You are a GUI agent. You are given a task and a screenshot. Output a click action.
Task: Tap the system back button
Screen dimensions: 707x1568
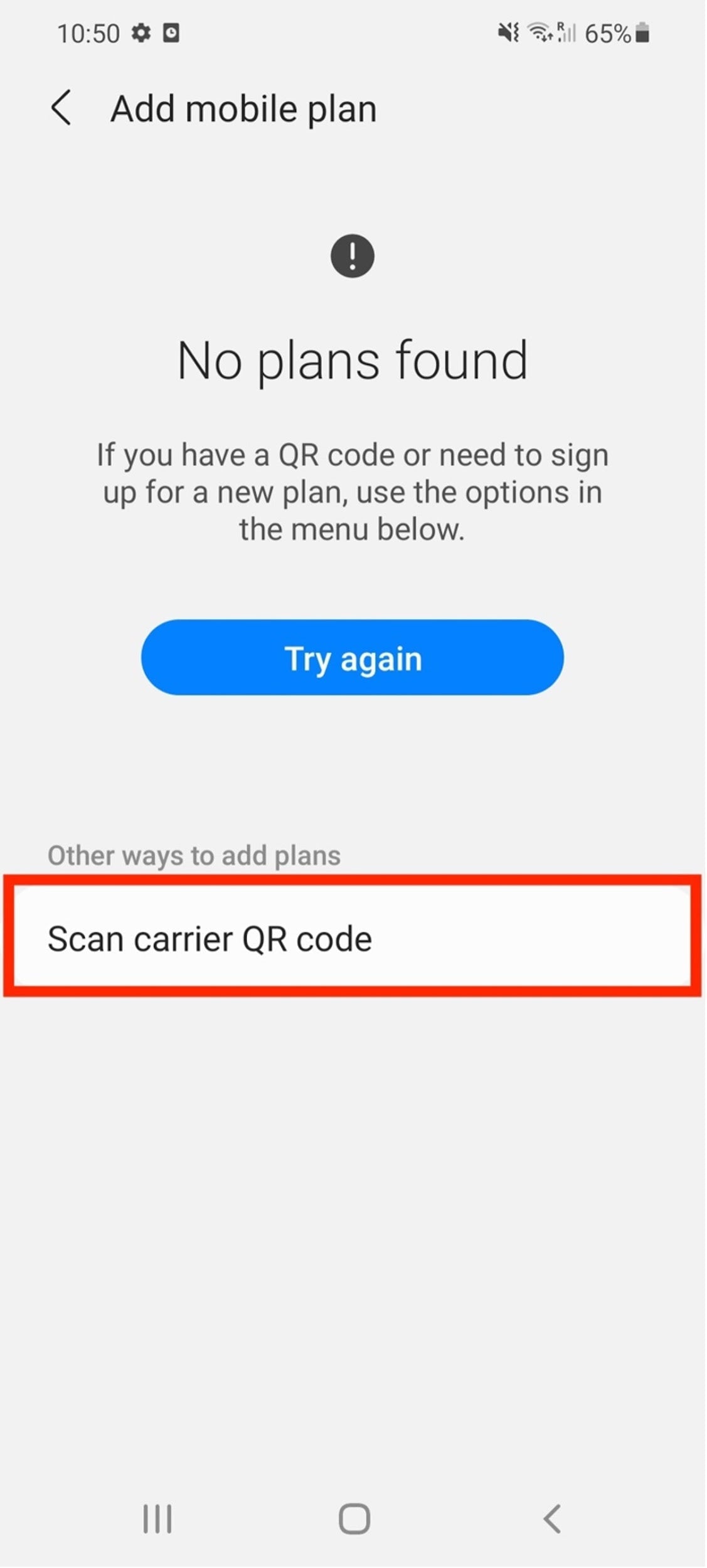(551, 1518)
